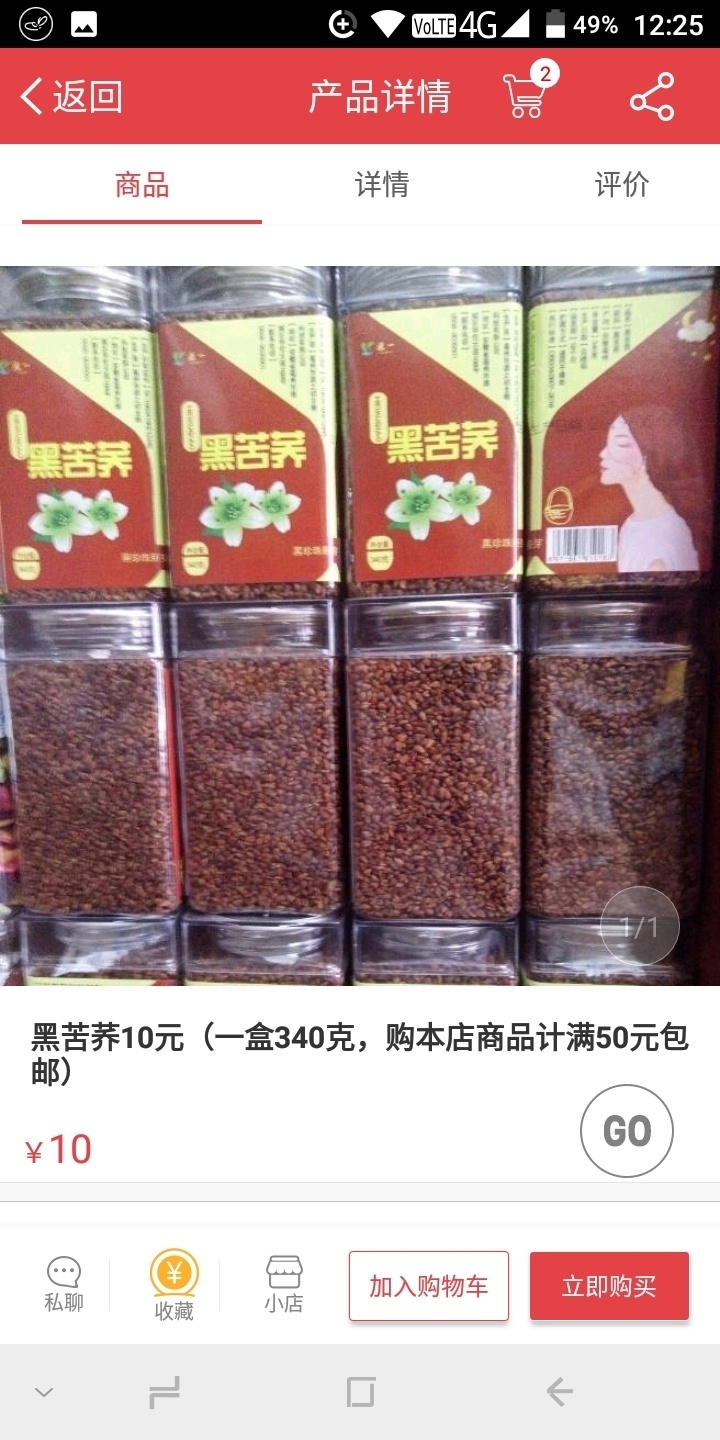Go back using the 返回 button

tap(70, 97)
